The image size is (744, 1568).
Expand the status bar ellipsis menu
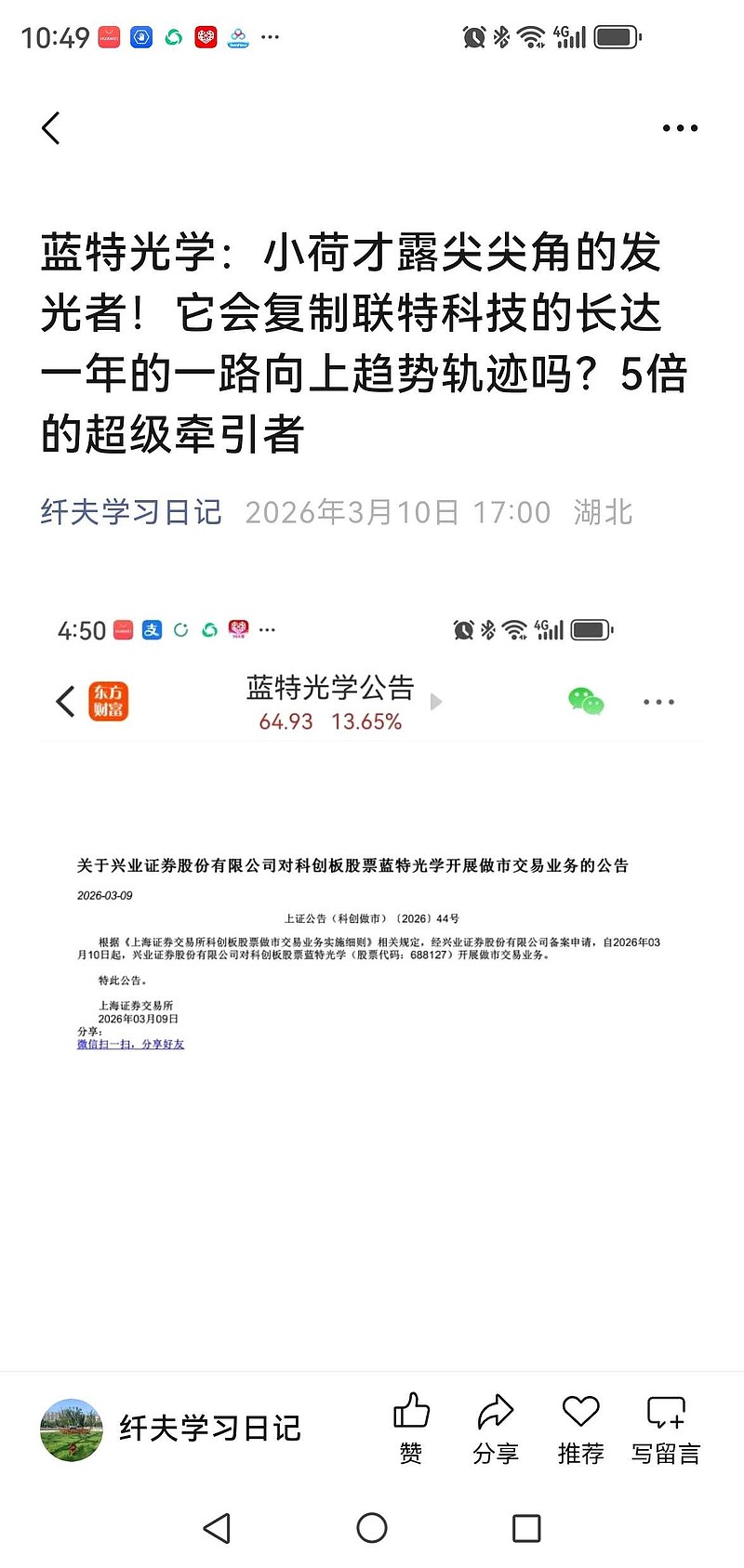click(270, 37)
